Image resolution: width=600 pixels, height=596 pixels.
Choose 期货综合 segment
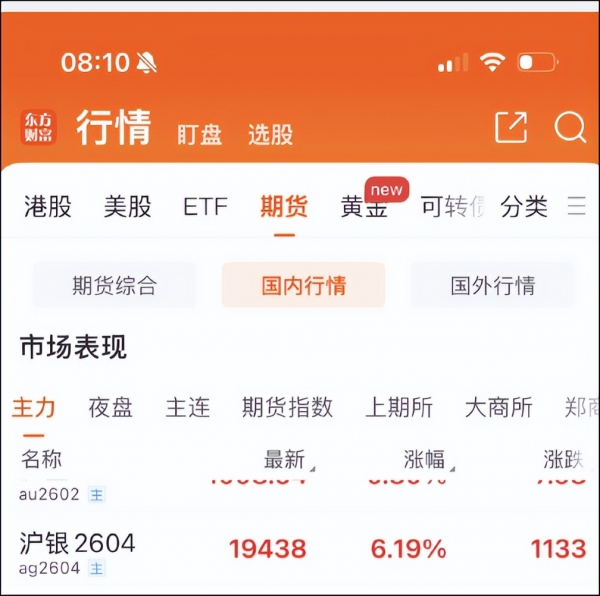114,285
